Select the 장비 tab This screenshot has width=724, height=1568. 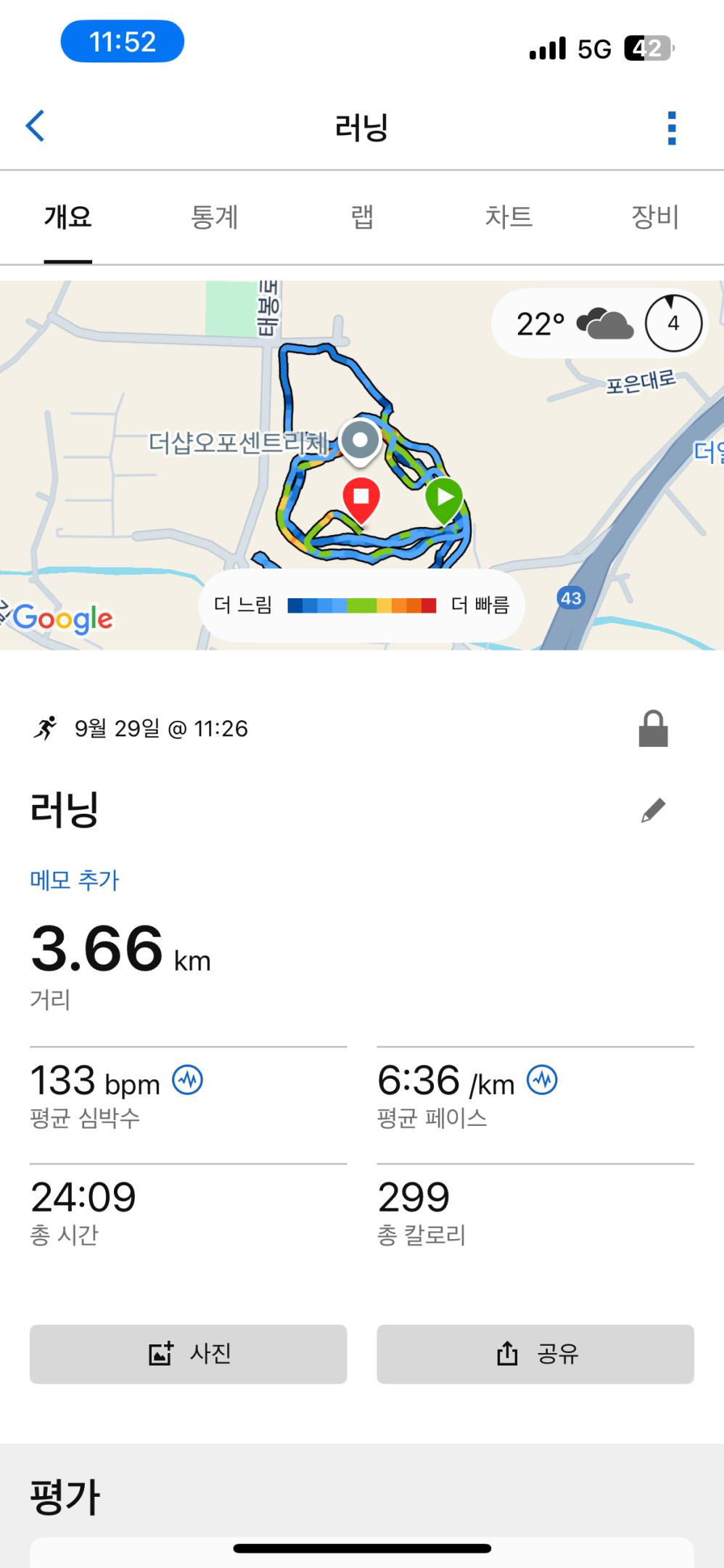tap(654, 217)
